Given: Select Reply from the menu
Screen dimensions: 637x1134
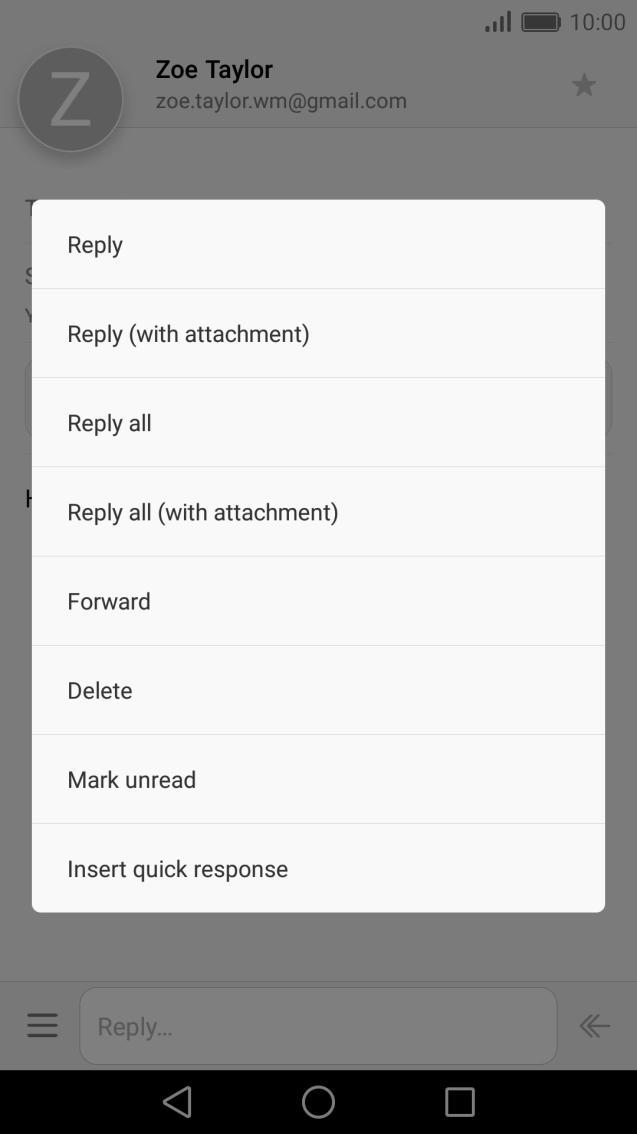Looking at the screenshot, I should tap(318, 244).
